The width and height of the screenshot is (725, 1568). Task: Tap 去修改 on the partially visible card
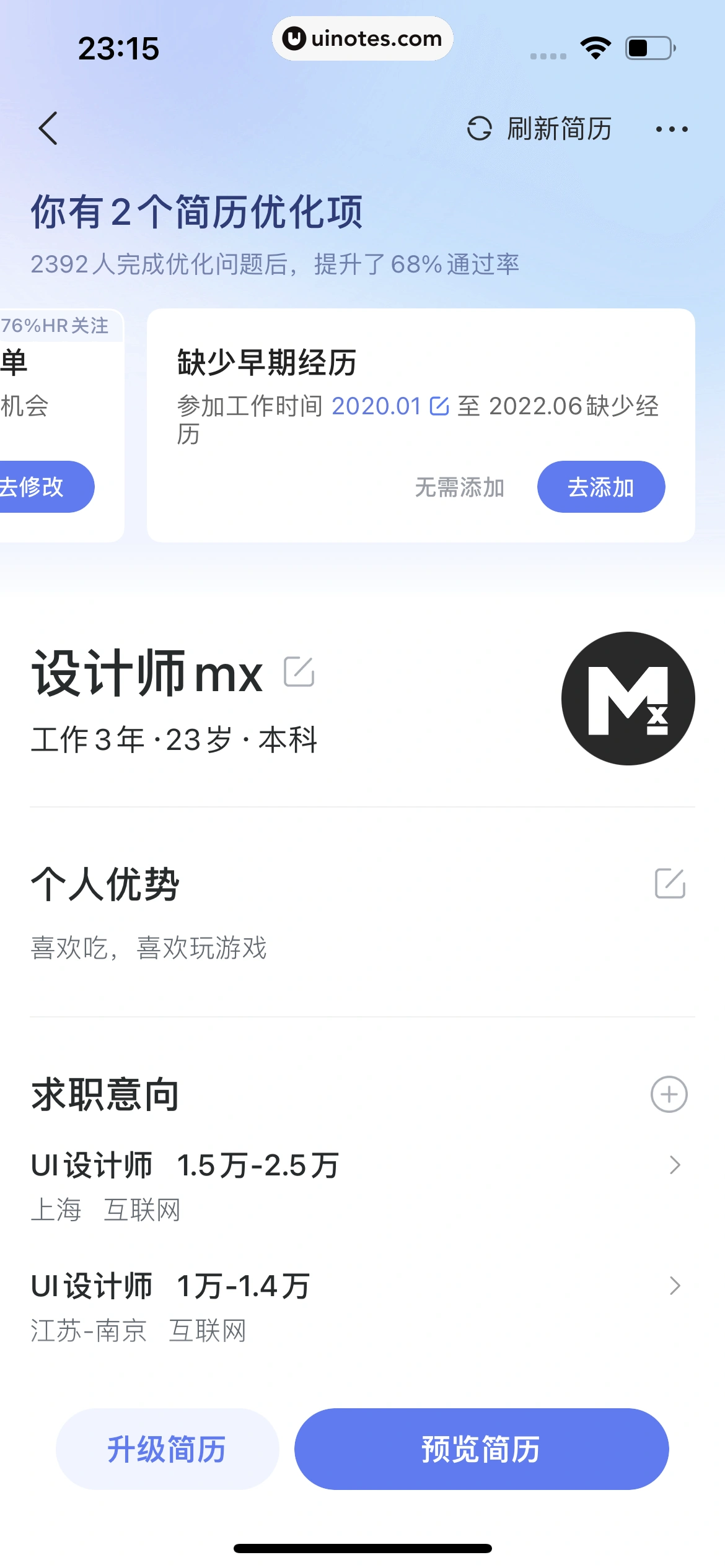pyautogui.click(x=37, y=487)
